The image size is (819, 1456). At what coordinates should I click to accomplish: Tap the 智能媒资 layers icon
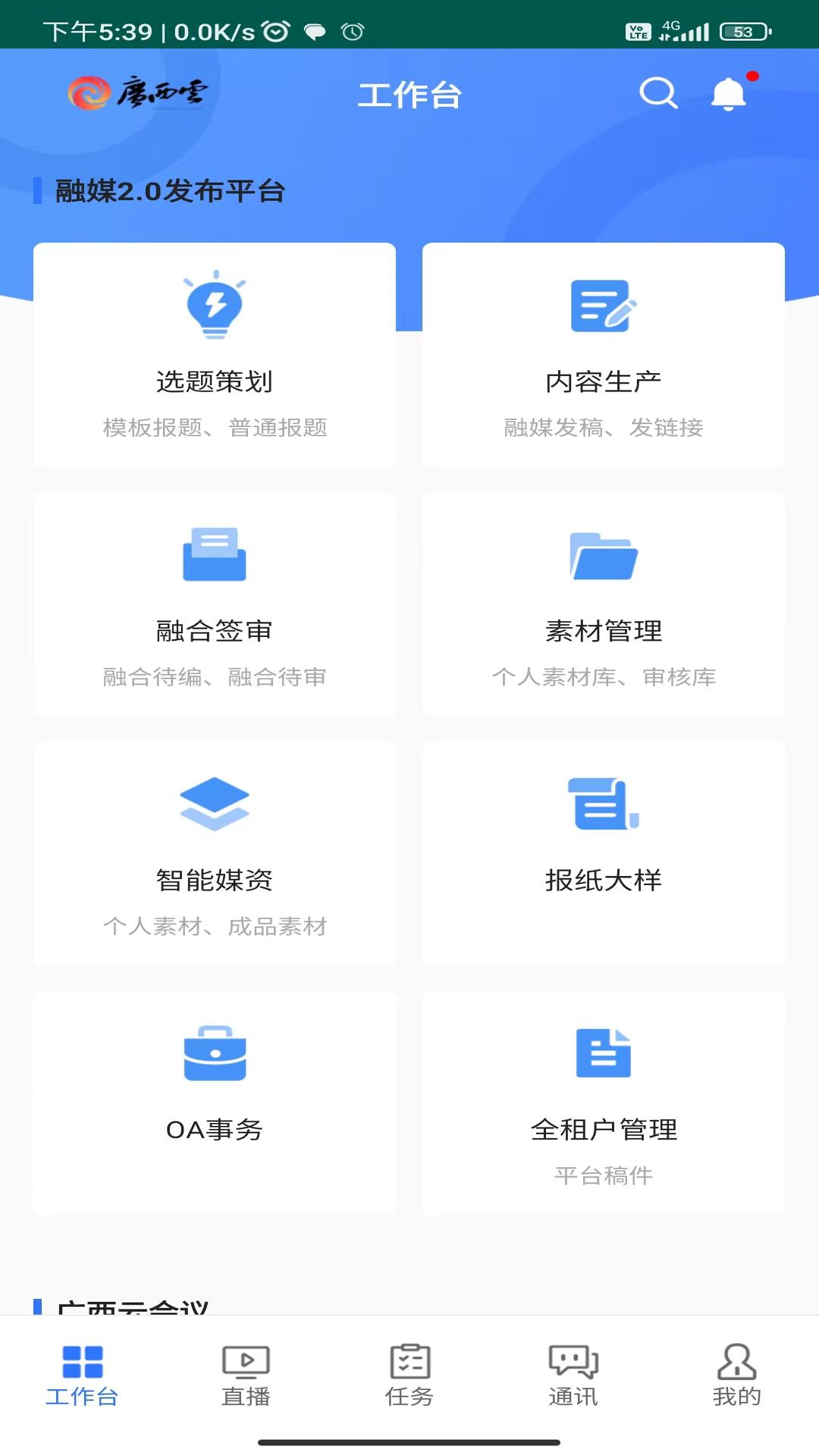pyautogui.click(x=215, y=804)
